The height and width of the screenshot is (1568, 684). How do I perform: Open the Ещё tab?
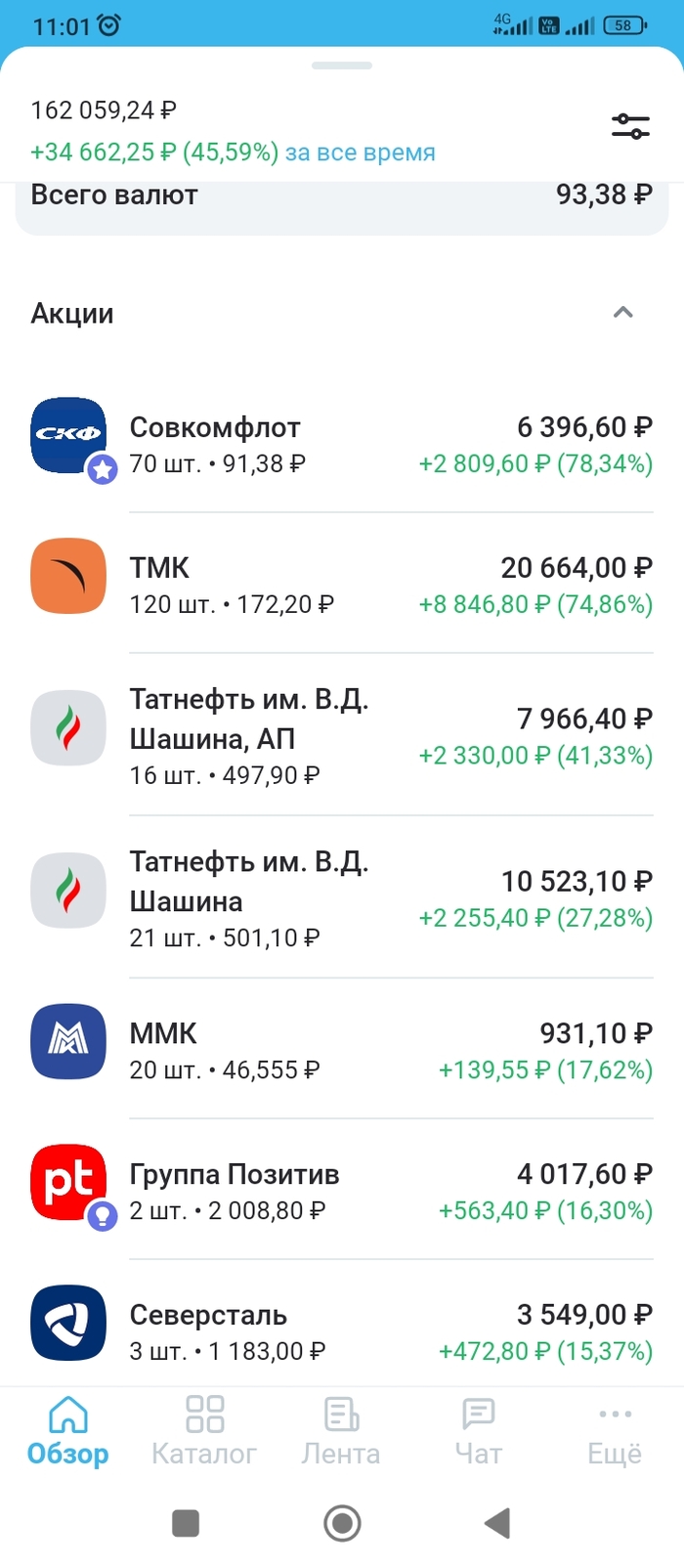point(615,1431)
